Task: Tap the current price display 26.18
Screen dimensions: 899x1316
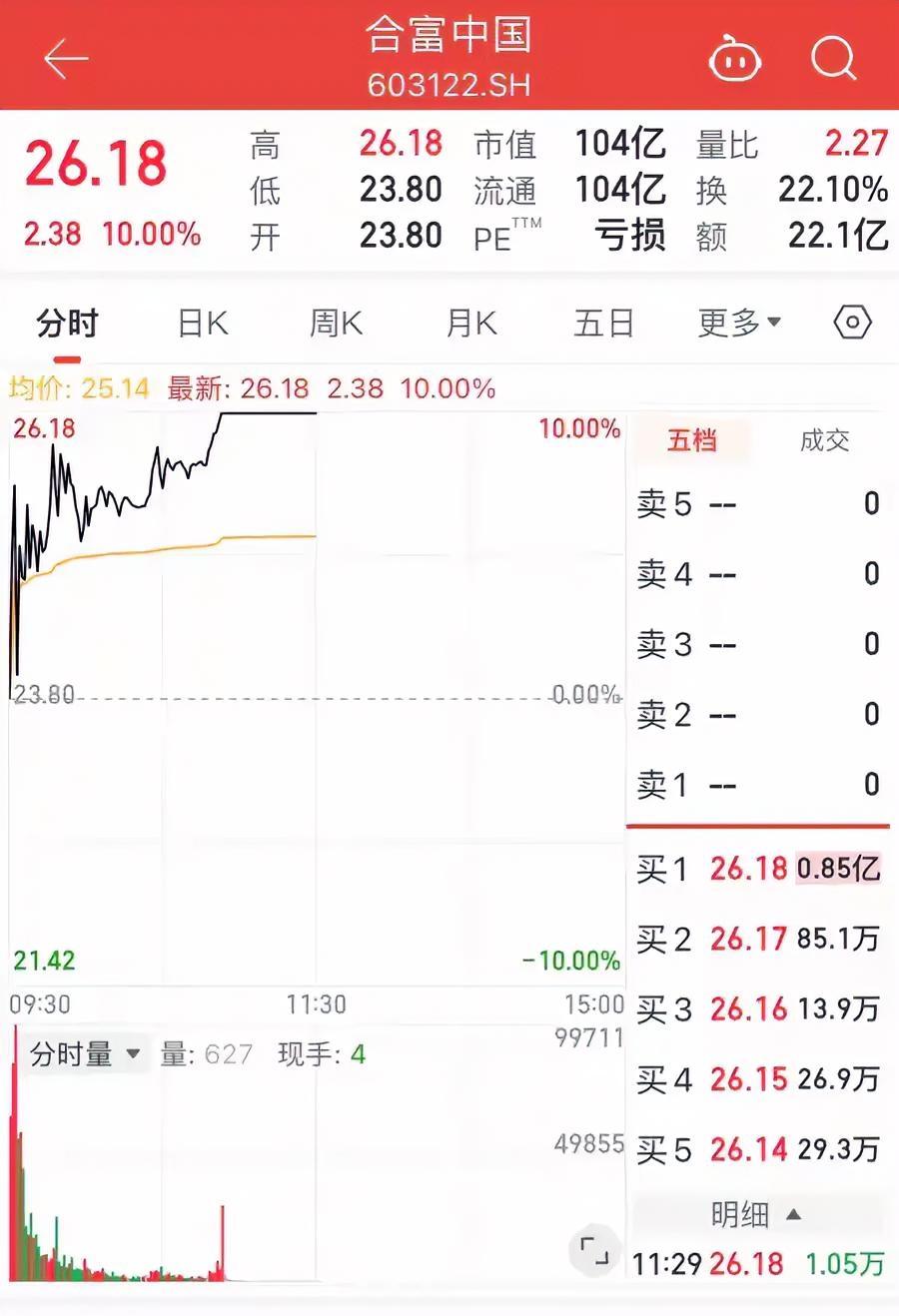Action: [96, 166]
